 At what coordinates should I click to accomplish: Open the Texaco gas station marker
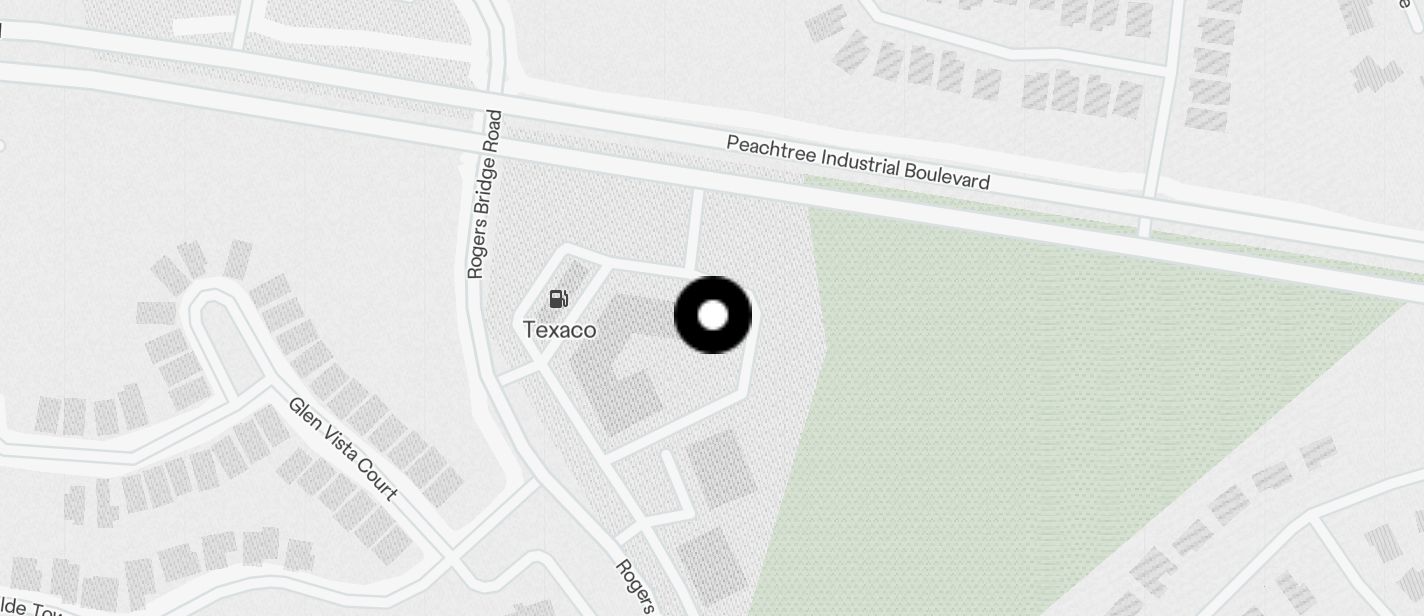559,299
